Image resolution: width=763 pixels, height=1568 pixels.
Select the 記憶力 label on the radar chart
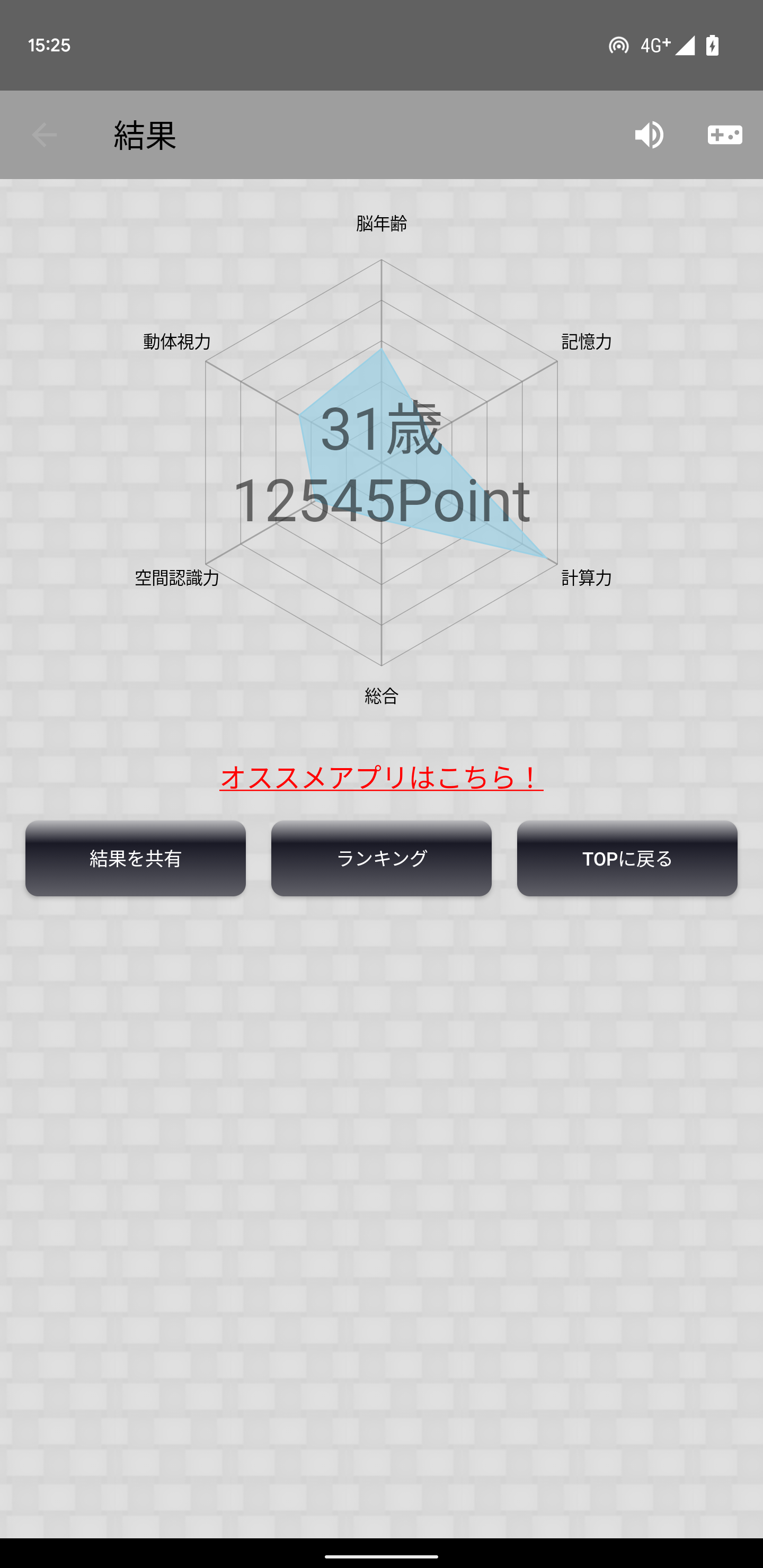pyautogui.click(x=586, y=341)
